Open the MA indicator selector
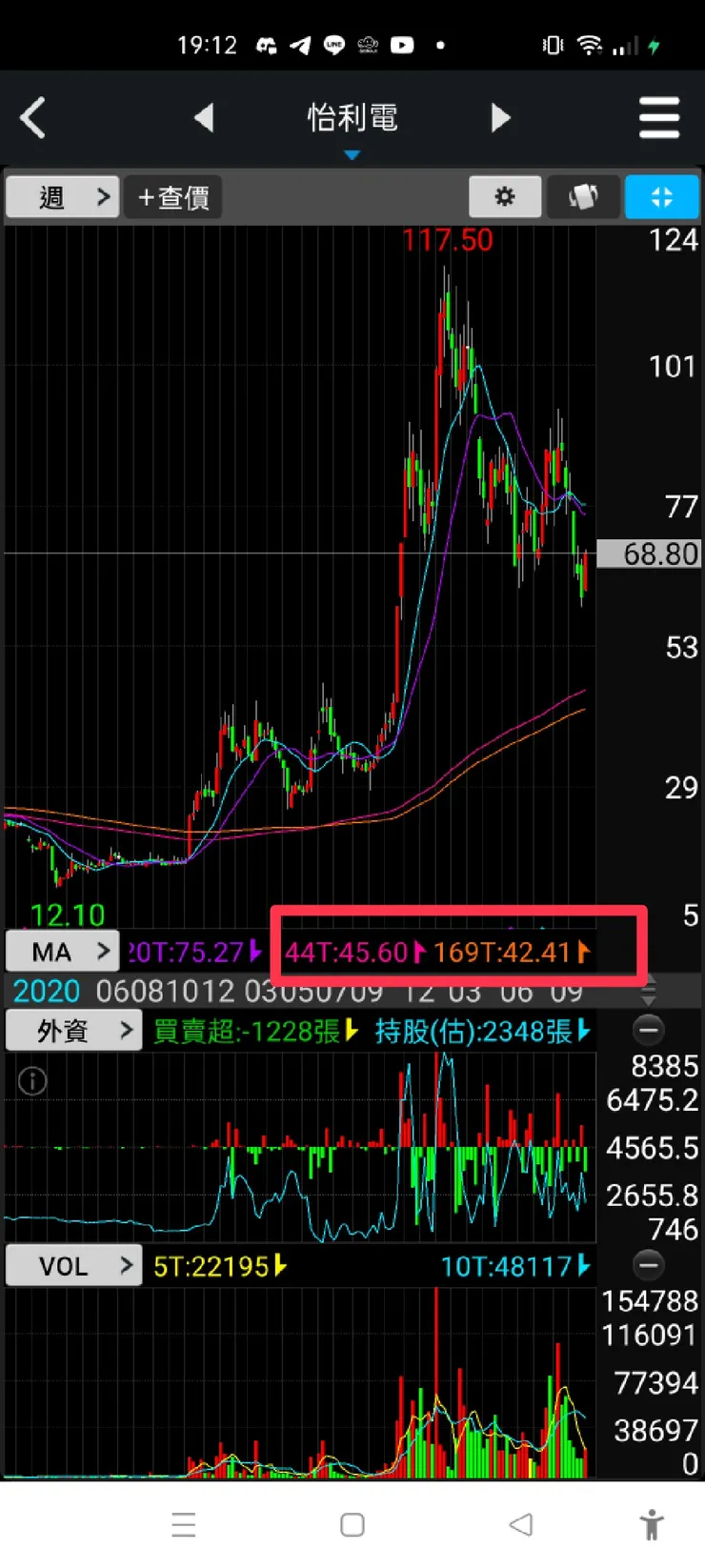Viewport: 705px width, 1568px height. coord(63,951)
